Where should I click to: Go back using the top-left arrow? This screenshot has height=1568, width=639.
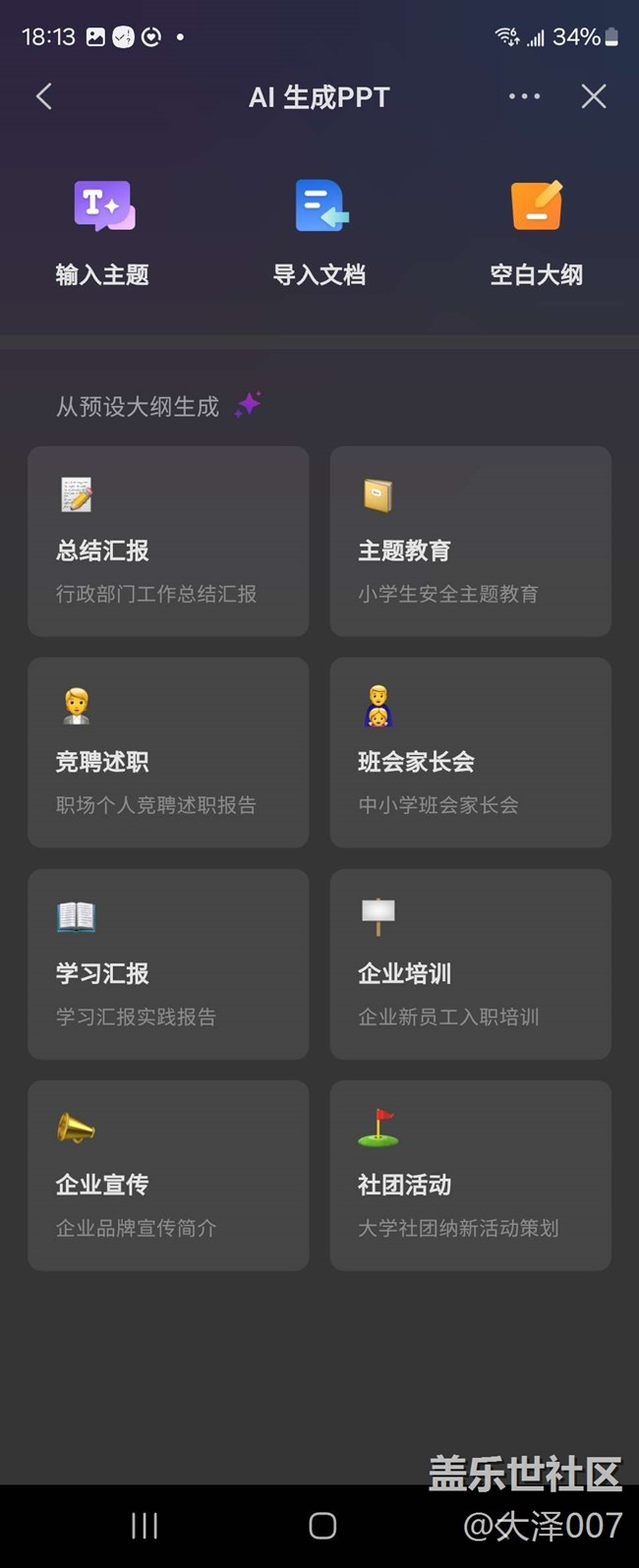pyautogui.click(x=43, y=96)
